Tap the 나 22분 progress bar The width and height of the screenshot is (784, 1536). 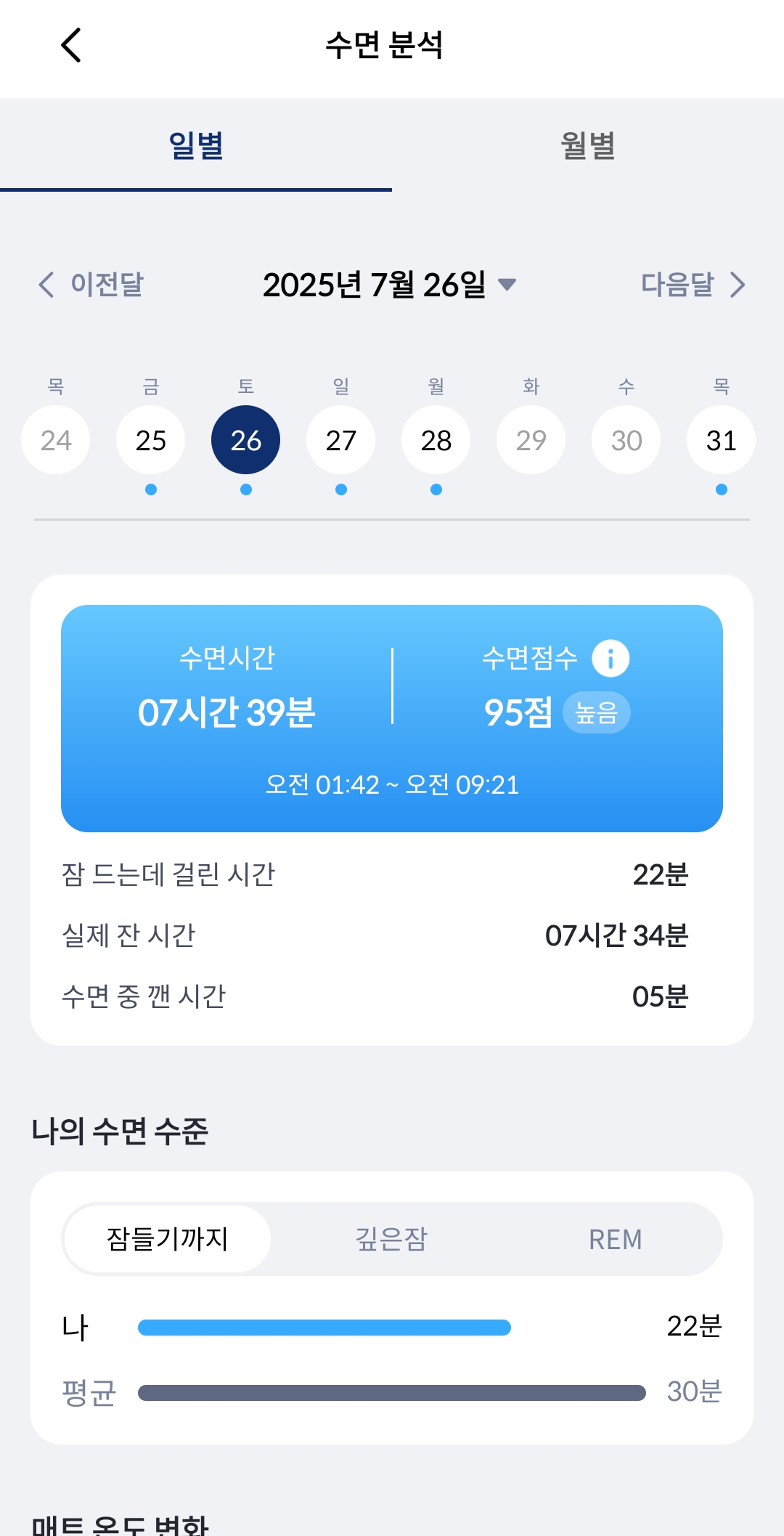point(324,1326)
